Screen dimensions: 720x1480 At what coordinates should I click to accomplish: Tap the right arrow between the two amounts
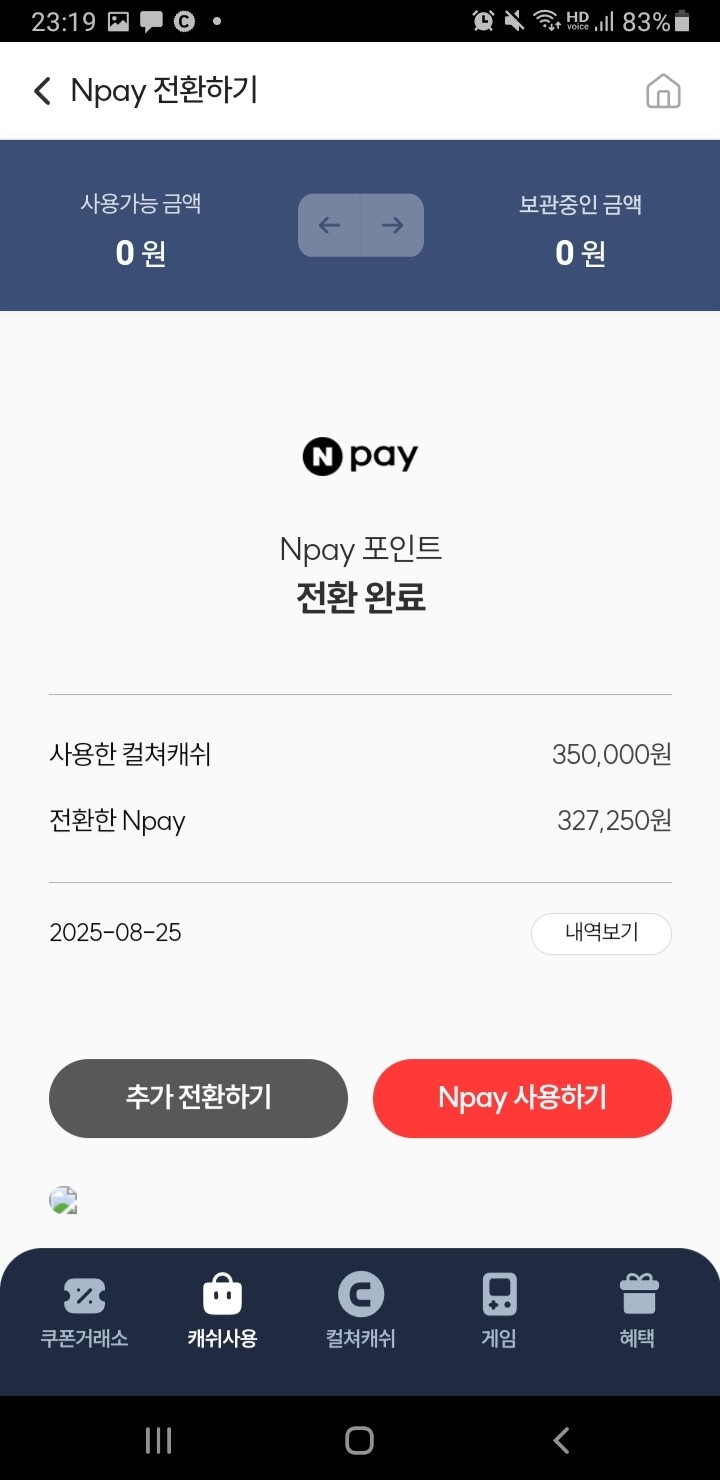pos(393,225)
